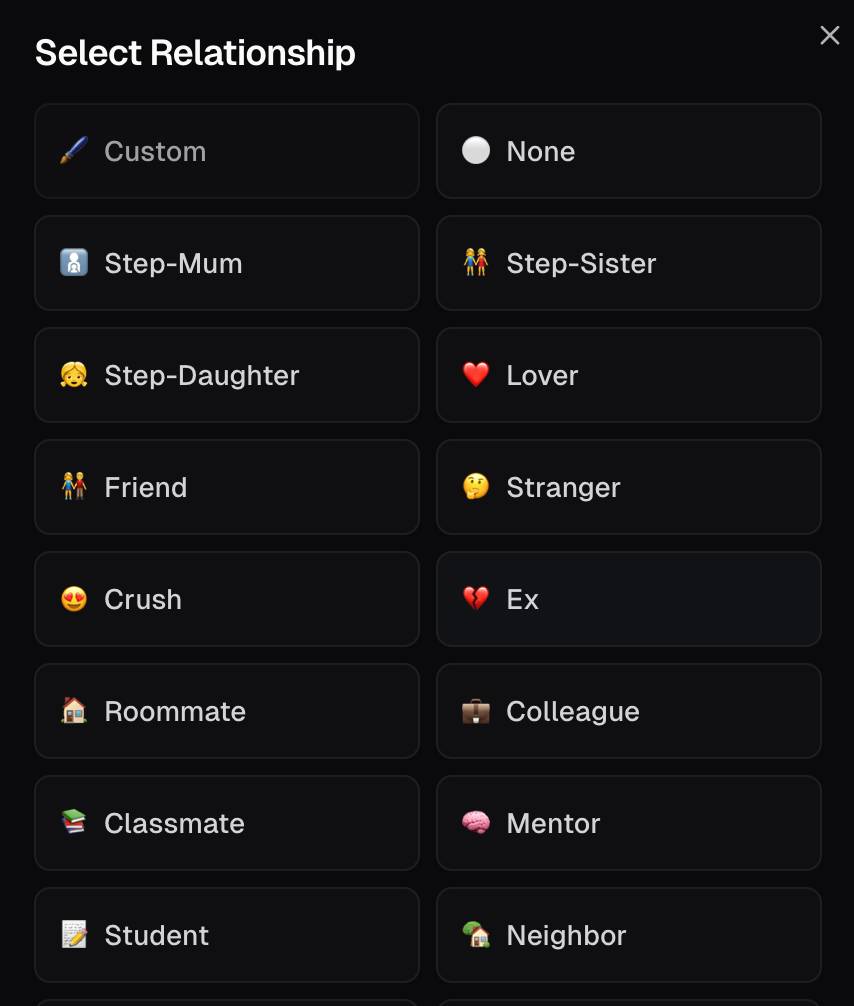Select Friend from the relationship options
This screenshot has height=1006, width=854.
click(227, 487)
